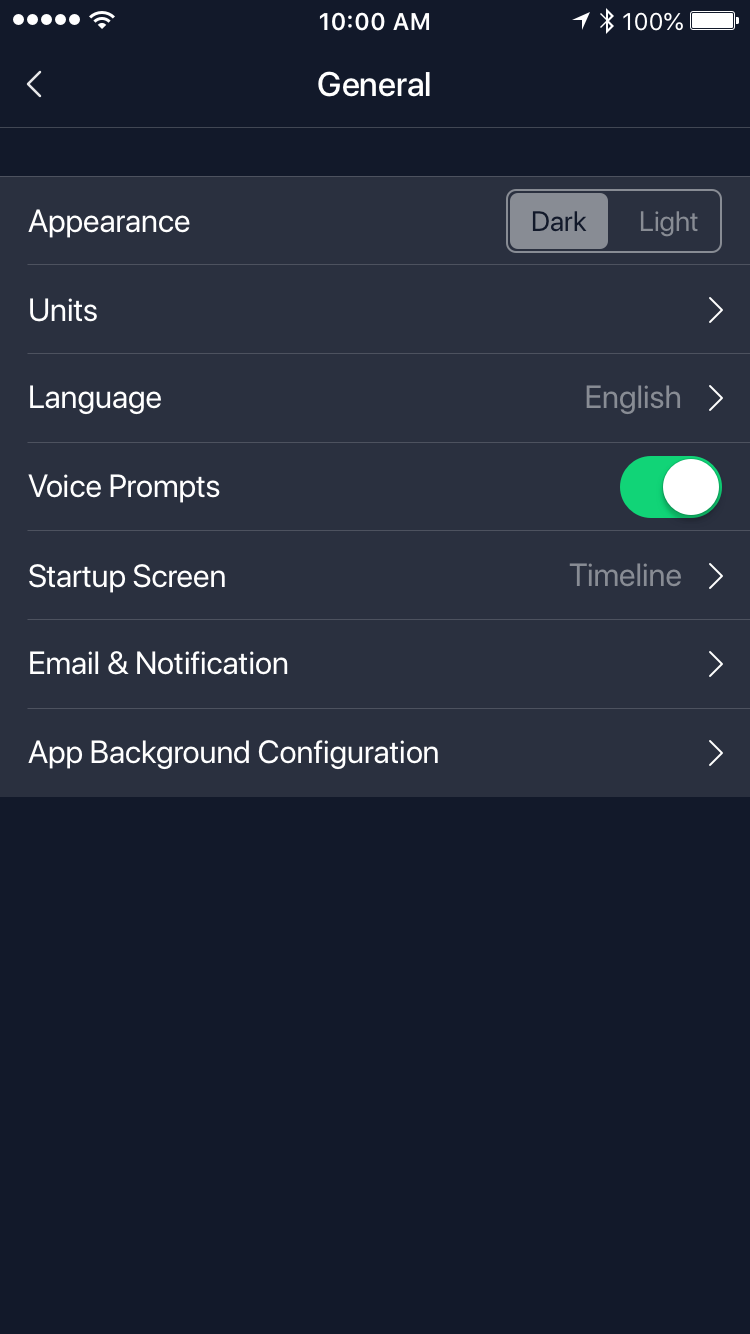
Task: Change the Startup Screen setting
Action: tap(375, 576)
